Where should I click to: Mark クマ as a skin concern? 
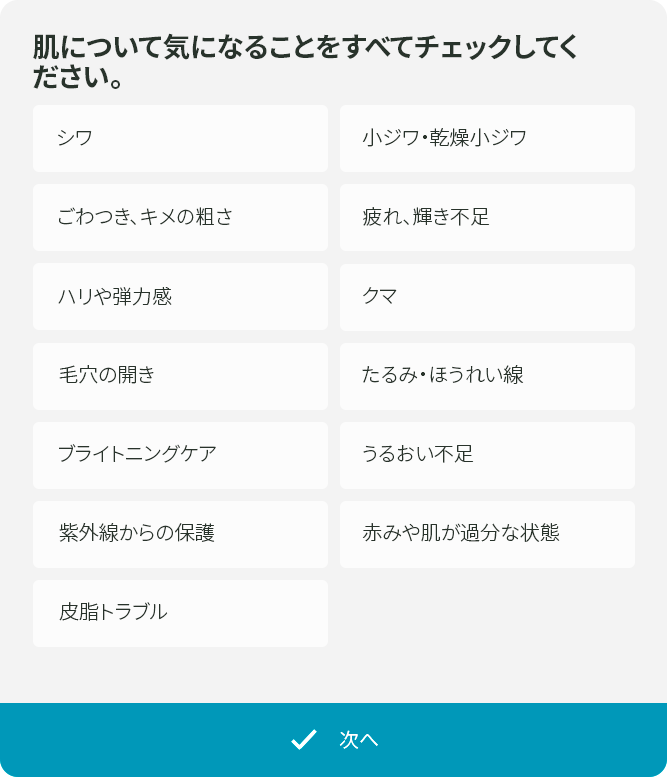(x=487, y=296)
